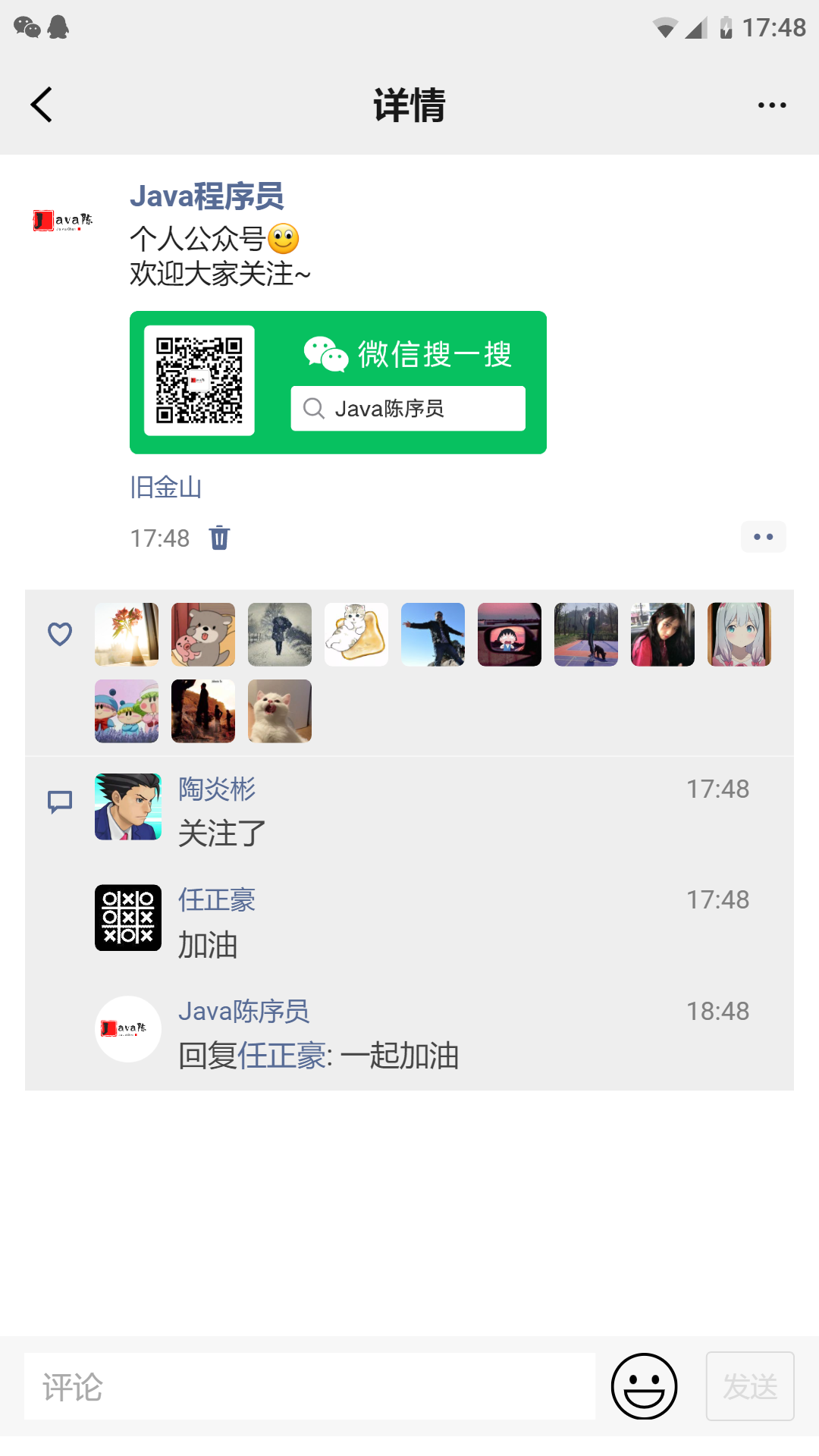Delete this post with the trash icon

(220, 538)
